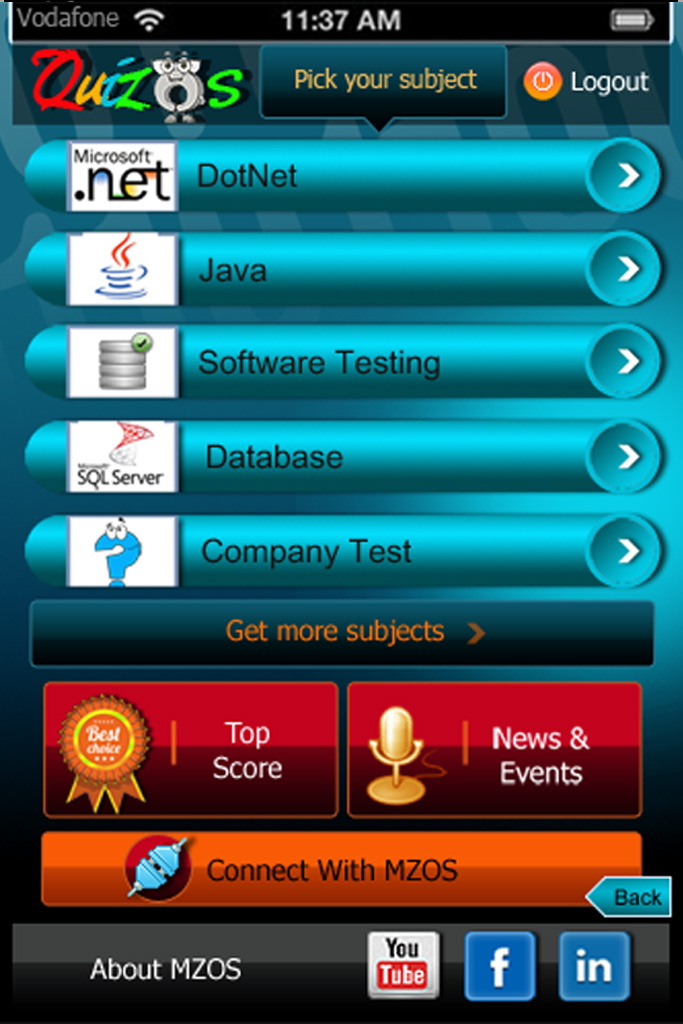The height and width of the screenshot is (1024, 683).
Task: Go back using the Back button
Action: (631, 897)
